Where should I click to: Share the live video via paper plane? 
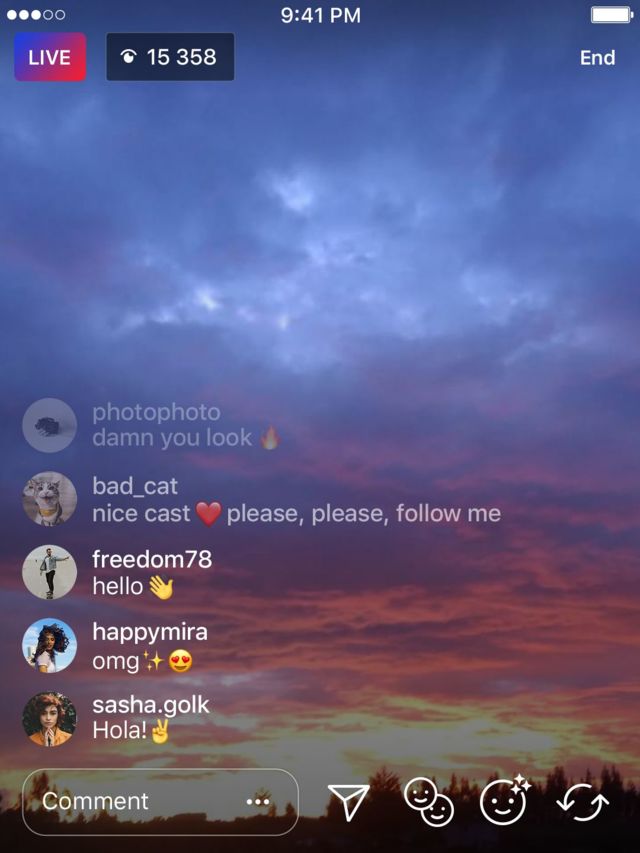[x=349, y=801]
